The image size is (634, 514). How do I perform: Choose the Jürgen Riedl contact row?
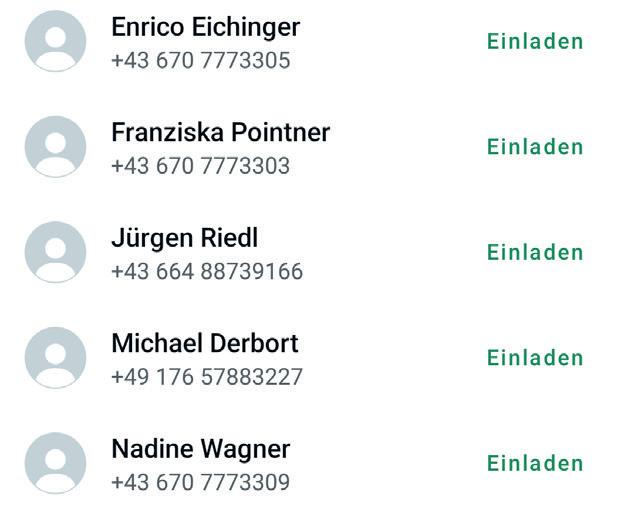tap(206, 253)
